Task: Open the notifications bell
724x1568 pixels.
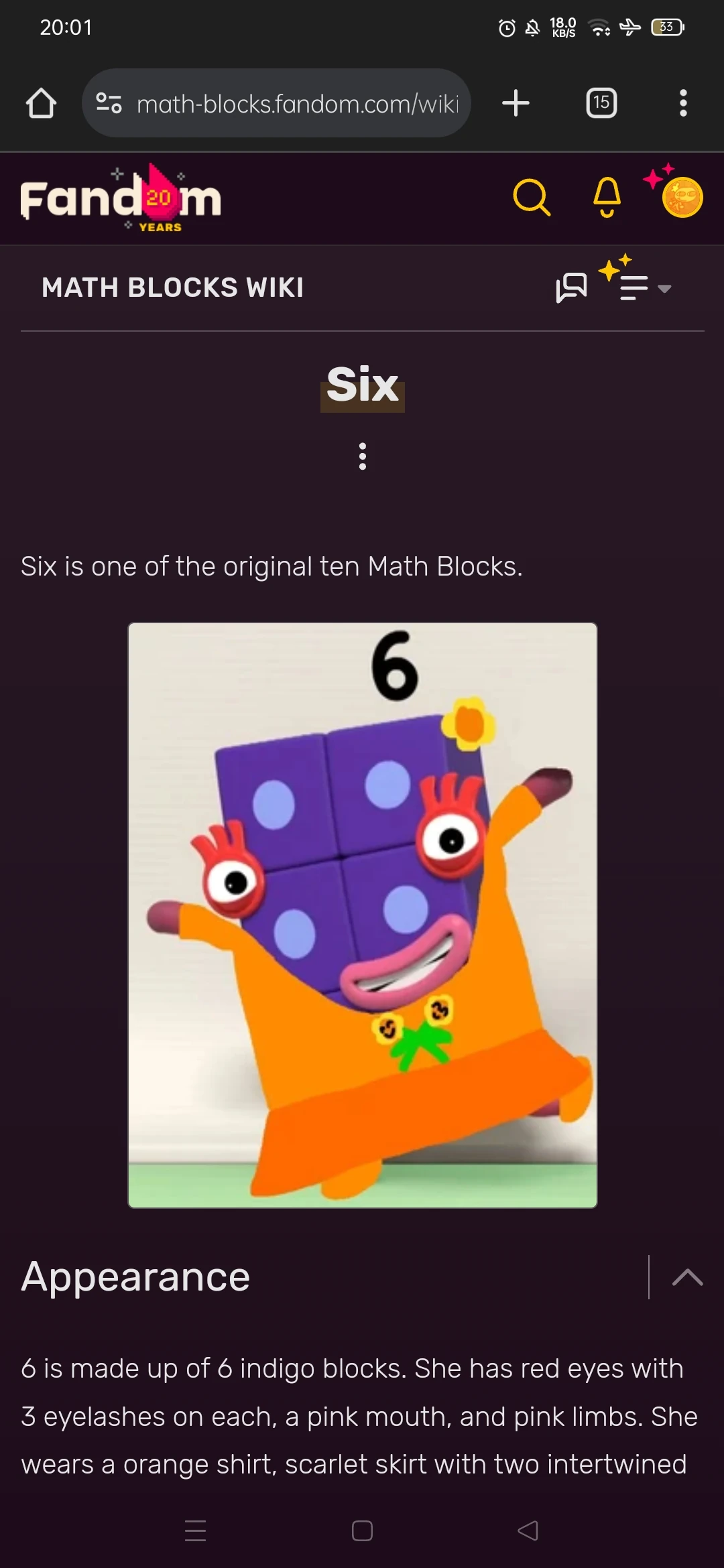Action: click(x=607, y=198)
